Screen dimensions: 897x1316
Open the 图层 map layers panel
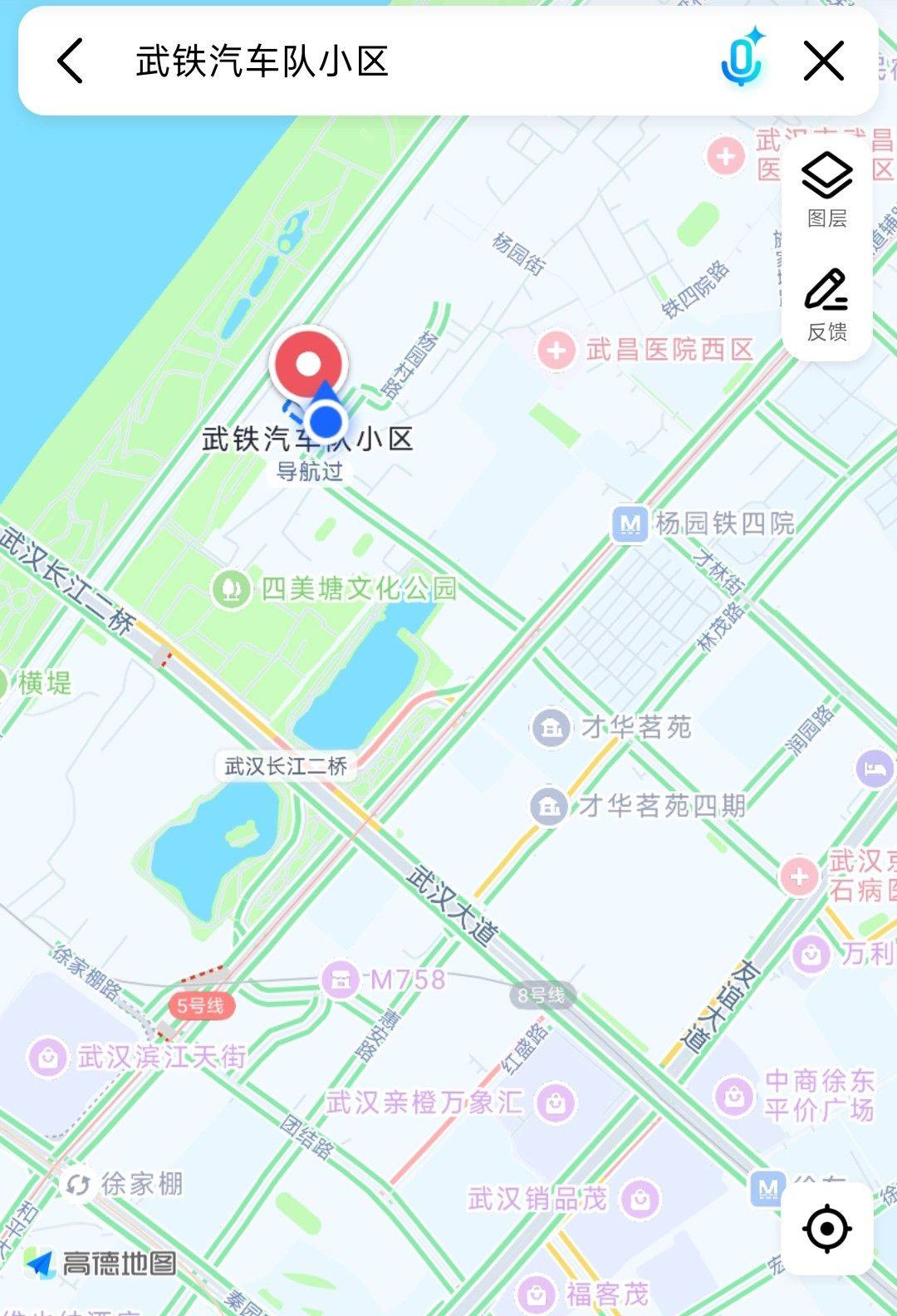pyautogui.click(x=826, y=189)
